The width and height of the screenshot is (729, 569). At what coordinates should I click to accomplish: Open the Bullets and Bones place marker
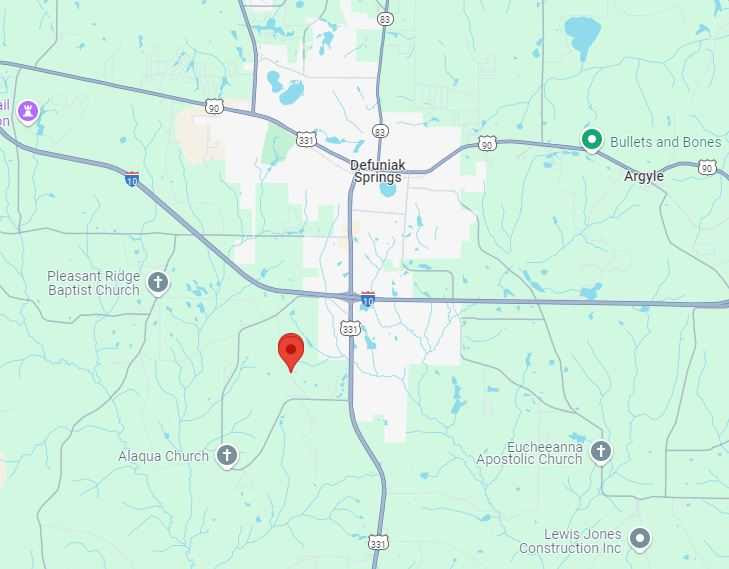[x=592, y=141]
